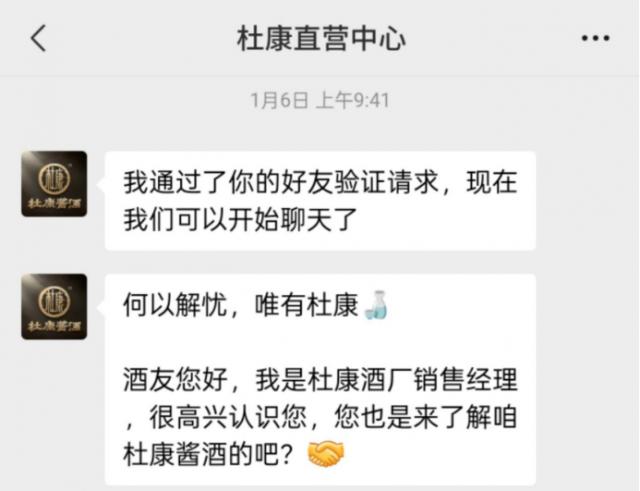640x491 pixels.
Task: Open sender avatar beside the friend verification message
Action: pos(54,184)
